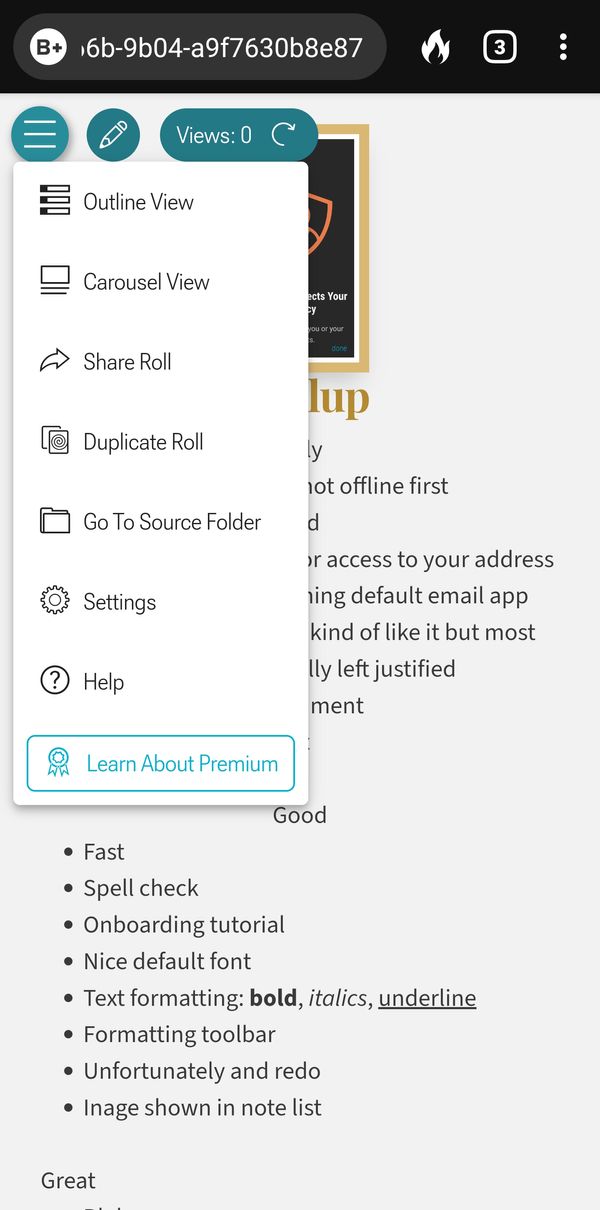The image size is (600, 1210).
Task: Open the Help entry
Action: pyautogui.click(x=103, y=682)
